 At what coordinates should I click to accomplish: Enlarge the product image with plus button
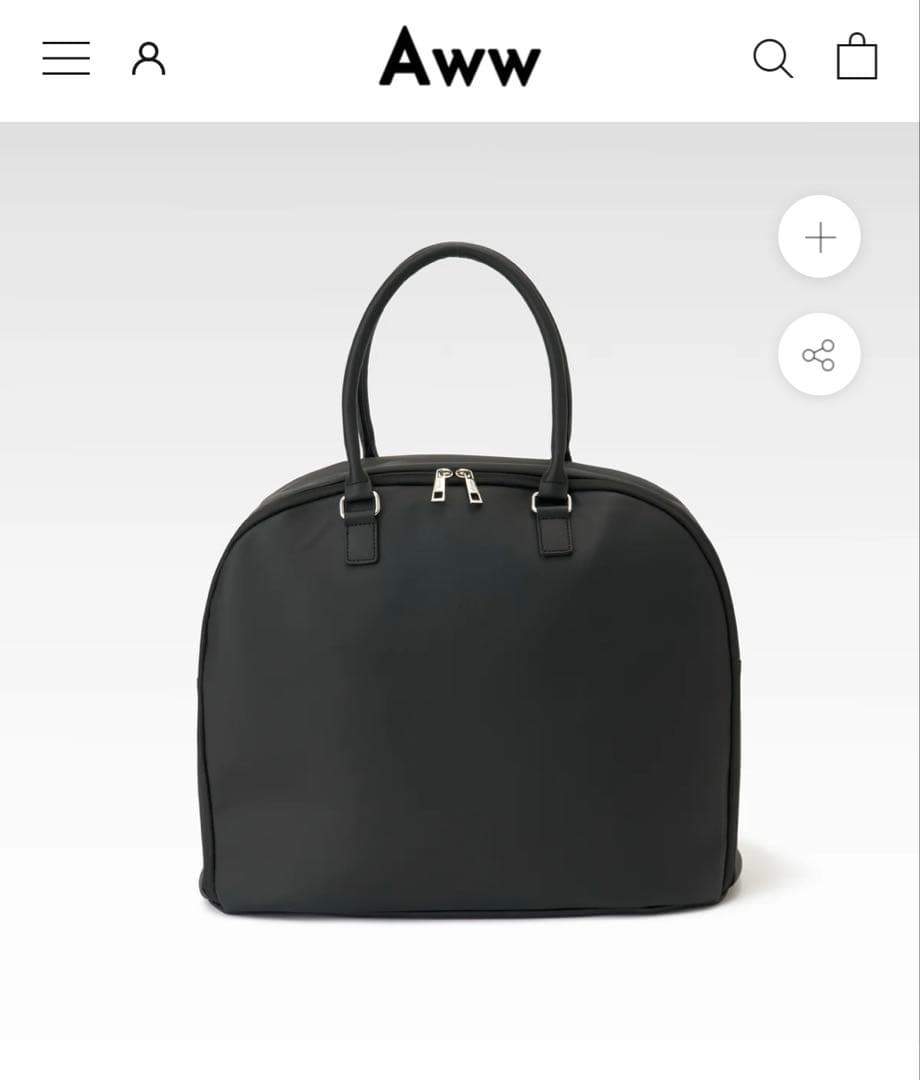(x=819, y=237)
